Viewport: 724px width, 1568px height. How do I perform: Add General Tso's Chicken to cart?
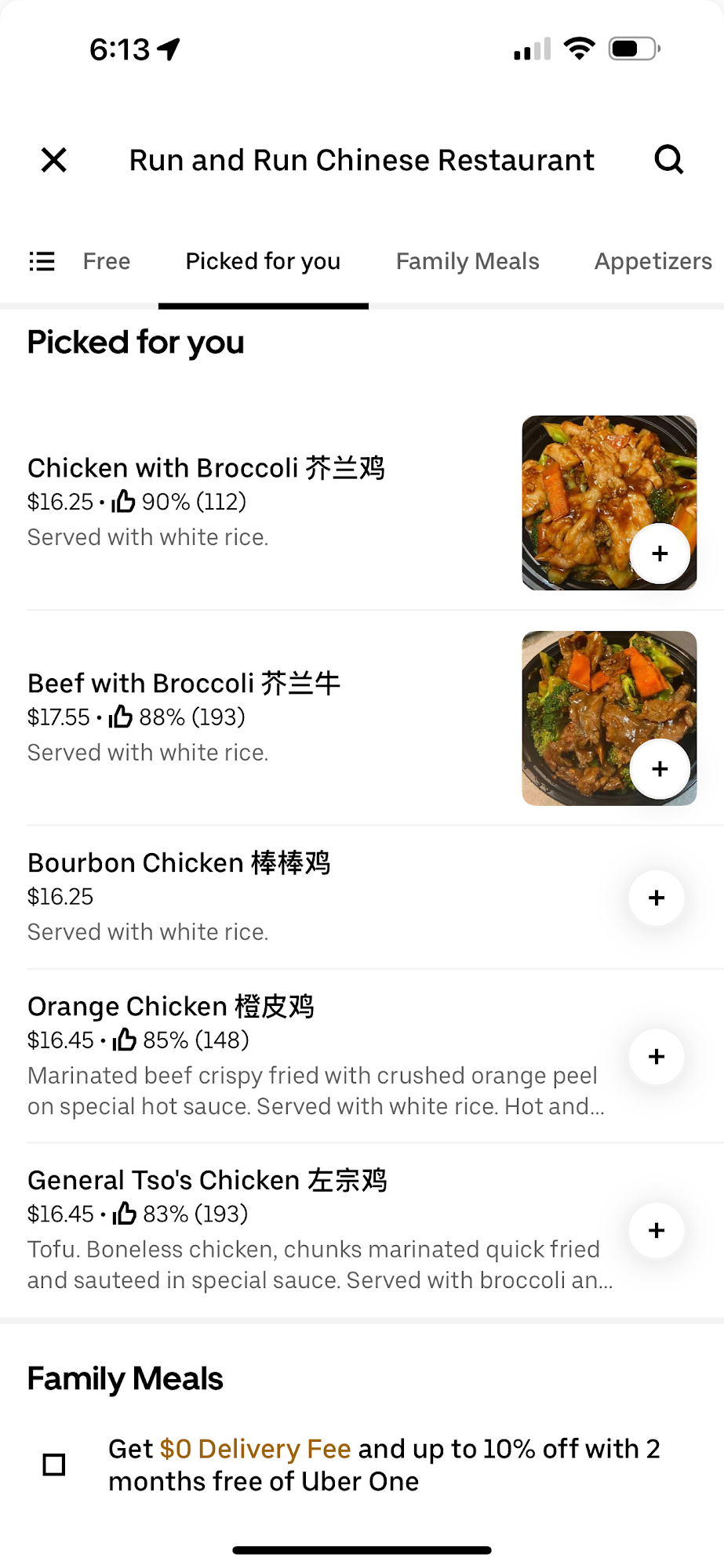tap(657, 1231)
